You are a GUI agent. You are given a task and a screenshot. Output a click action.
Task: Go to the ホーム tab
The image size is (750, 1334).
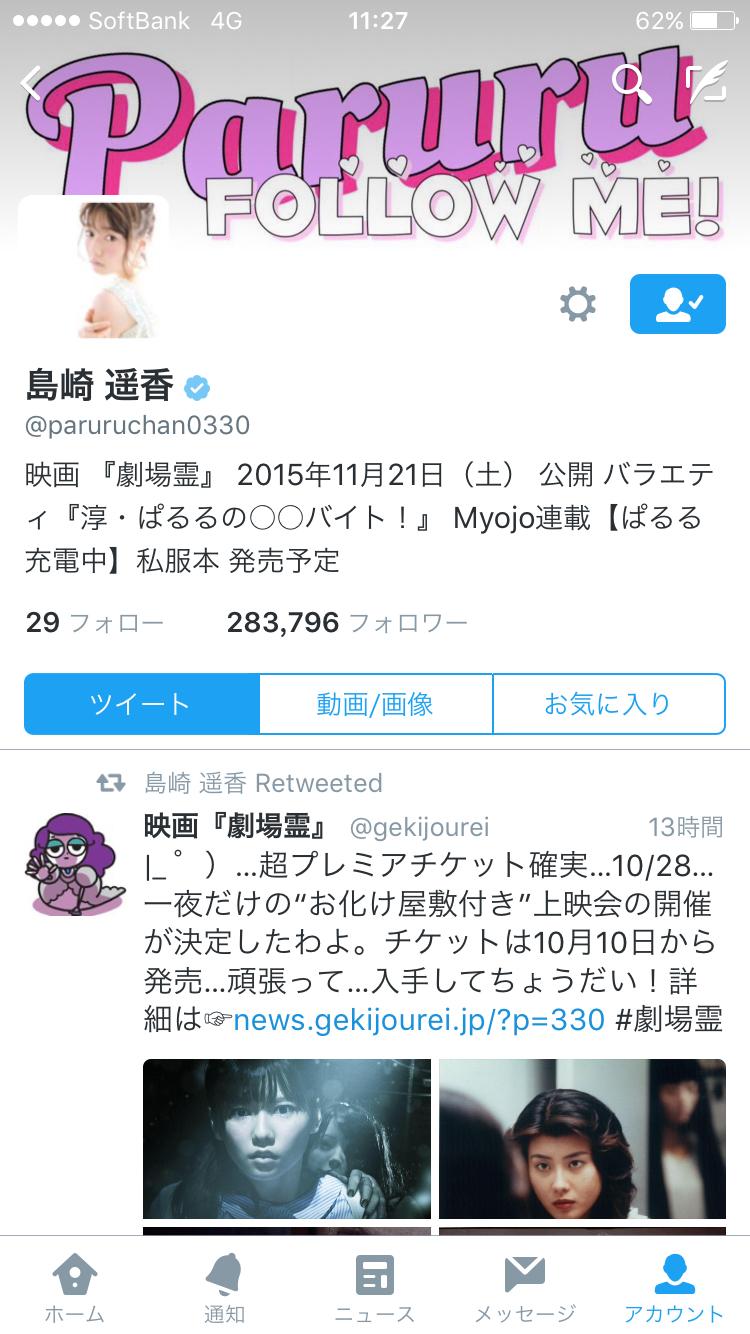tap(75, 1286)
